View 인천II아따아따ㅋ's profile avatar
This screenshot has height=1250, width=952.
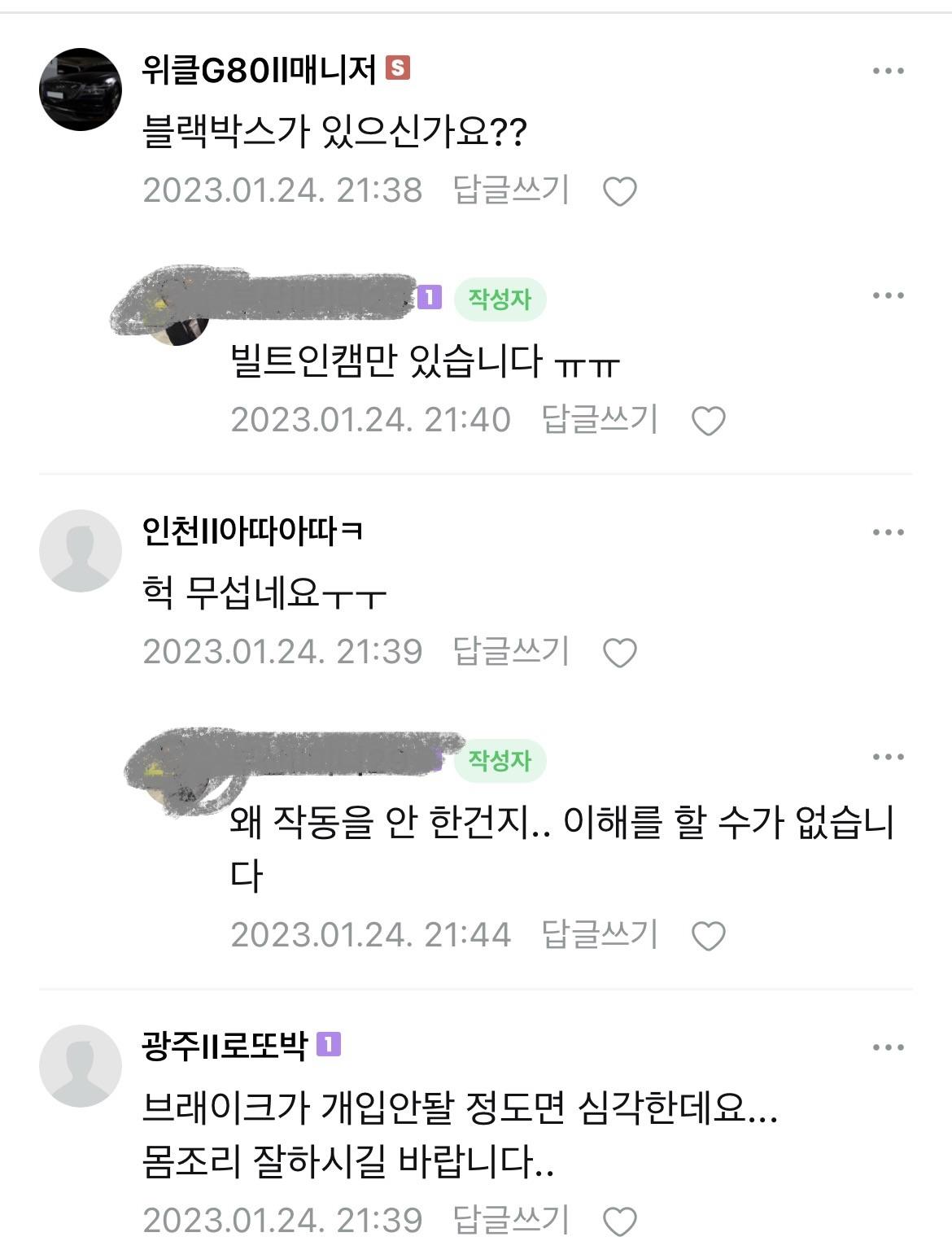81,550
